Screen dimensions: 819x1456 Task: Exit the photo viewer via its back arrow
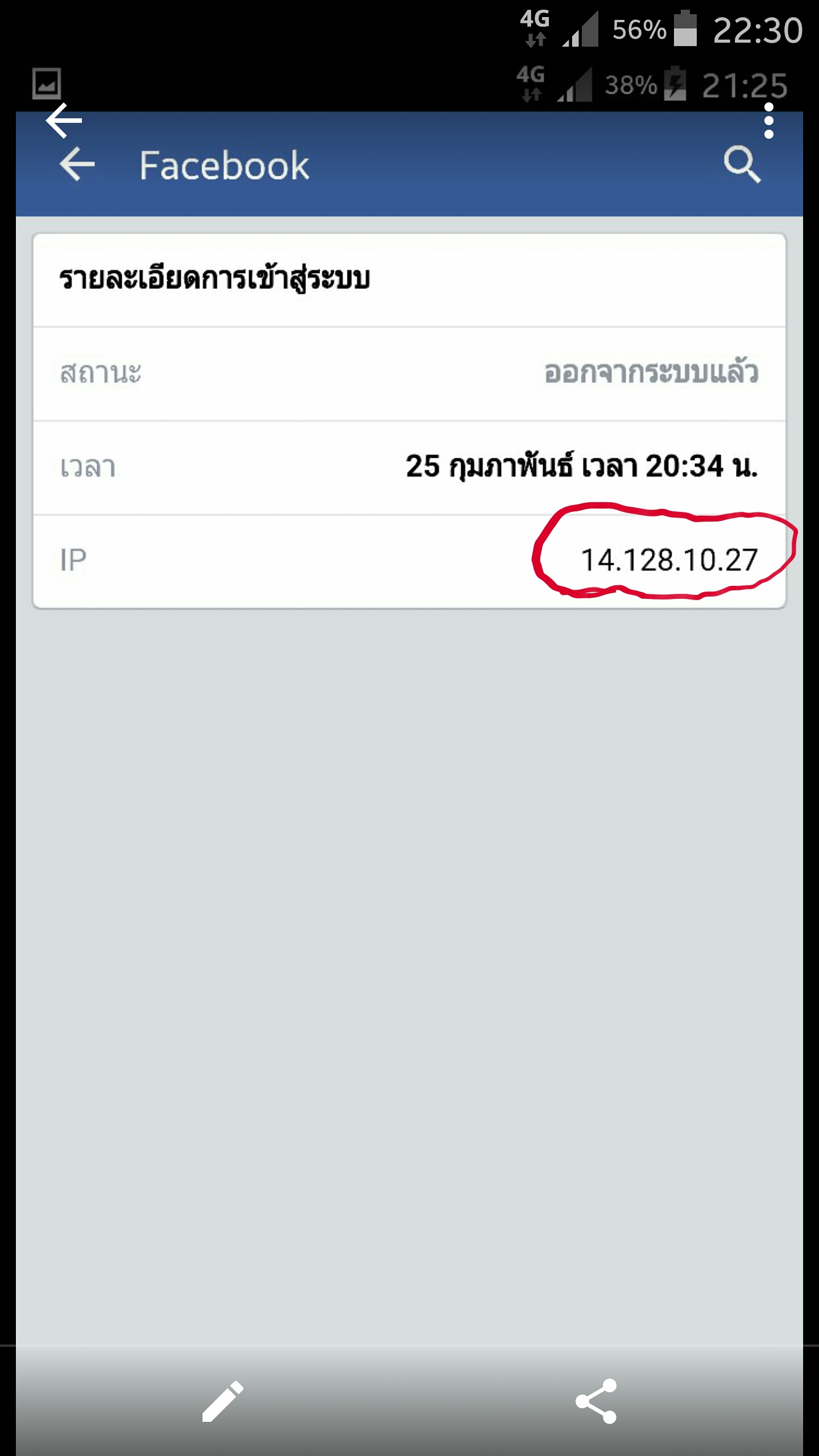click(x=64, y=121)
